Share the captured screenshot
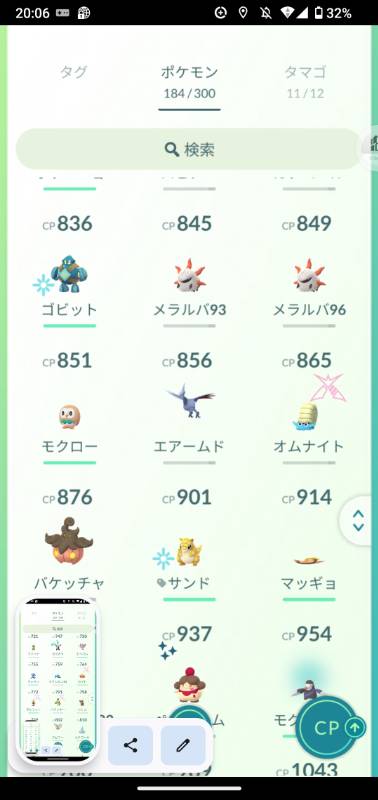The image size is (378, 800). click(131, 745)
